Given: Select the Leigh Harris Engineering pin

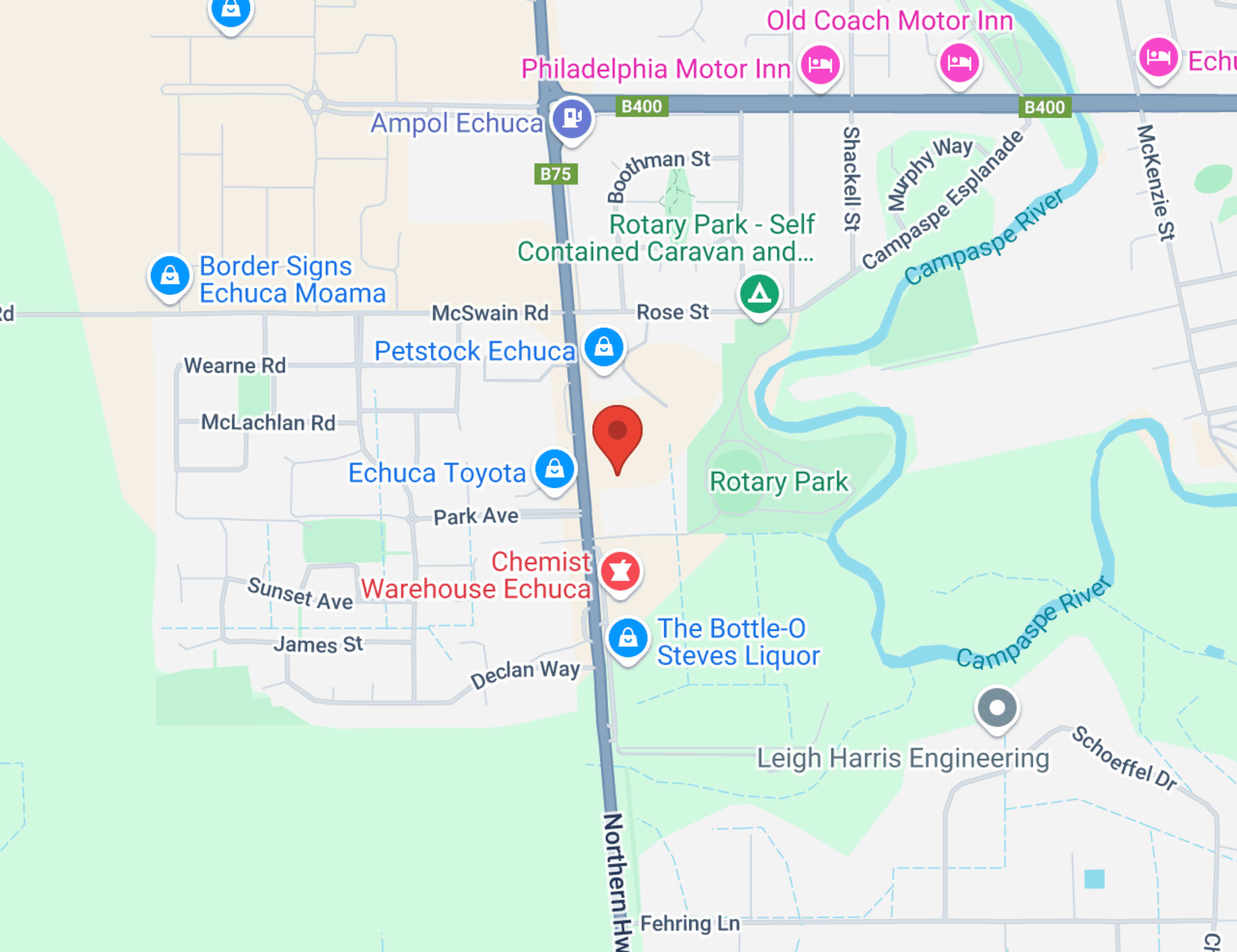Looking at the screenshot, I should 997,708.
